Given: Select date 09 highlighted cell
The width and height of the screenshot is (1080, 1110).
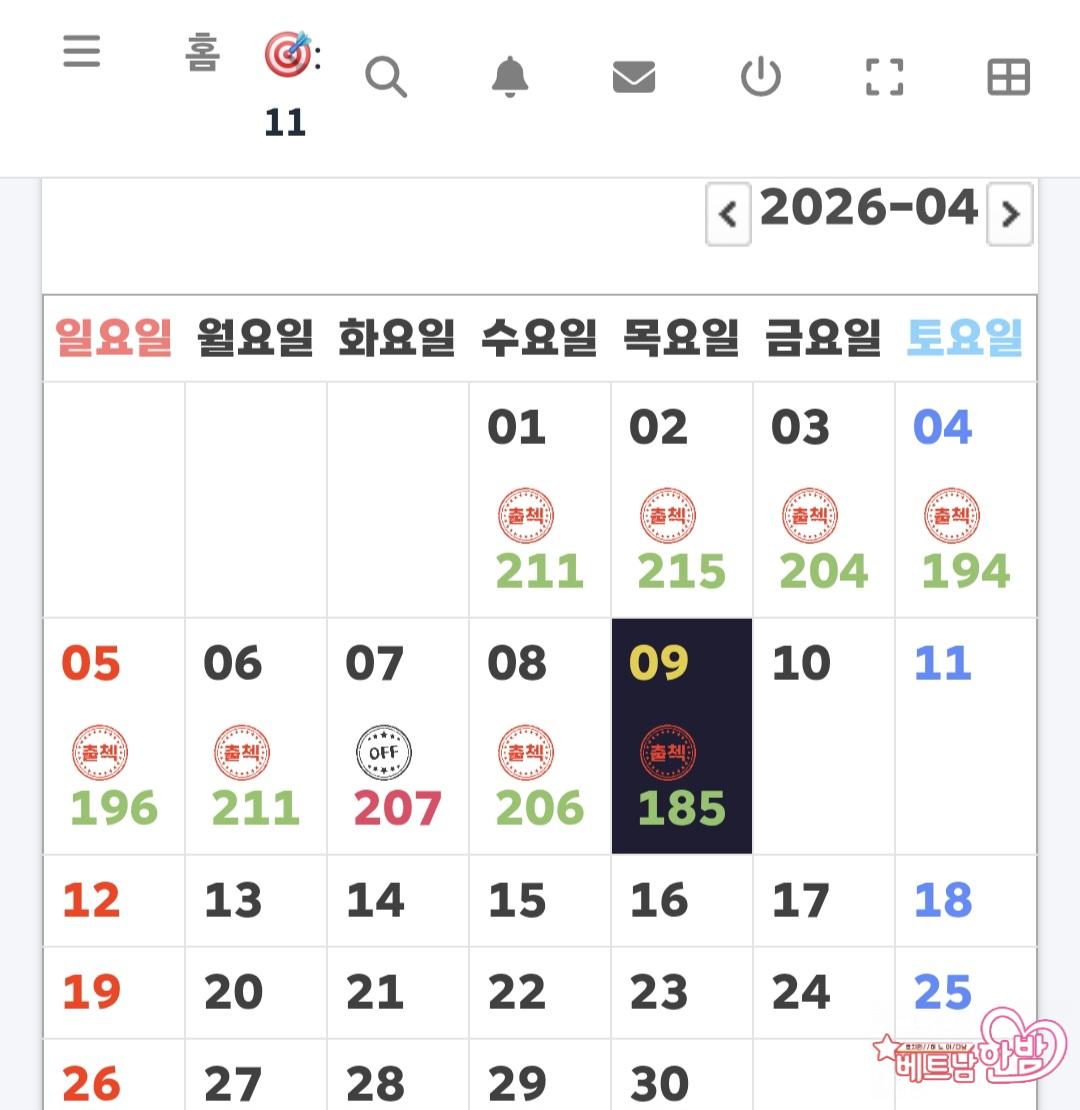Looking at the screenshot, I should coord(681,736).
